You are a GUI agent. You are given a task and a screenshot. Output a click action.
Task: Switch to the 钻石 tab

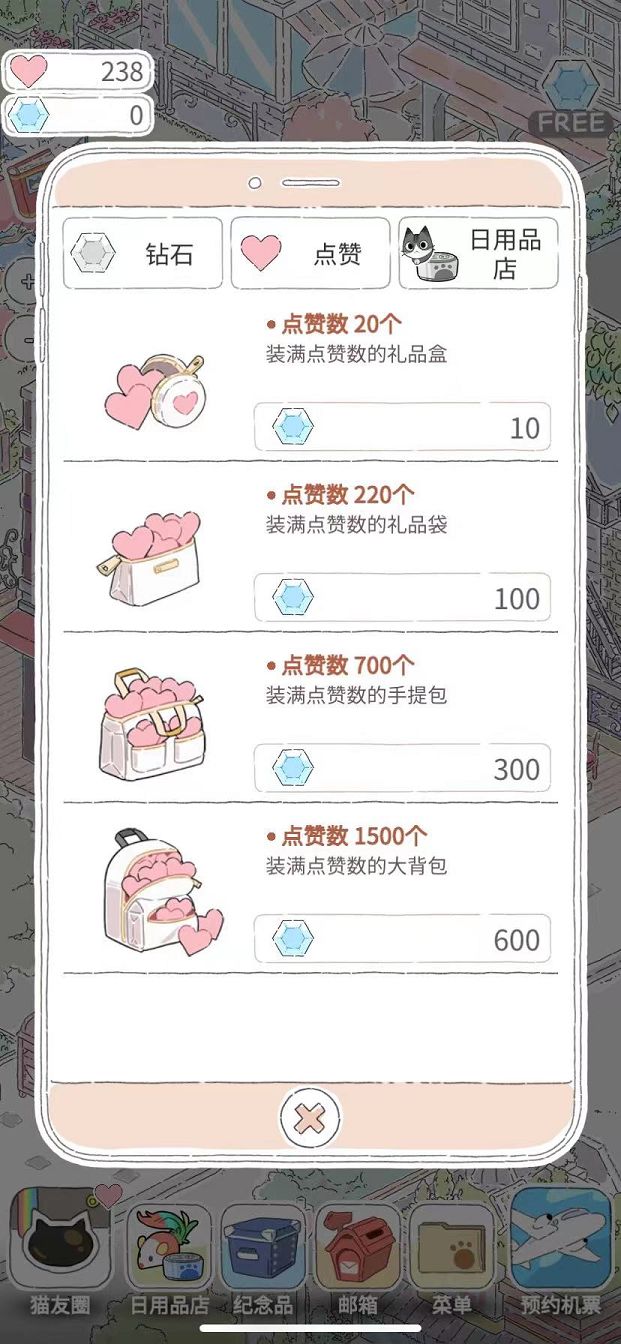click(x=142, y=254)
